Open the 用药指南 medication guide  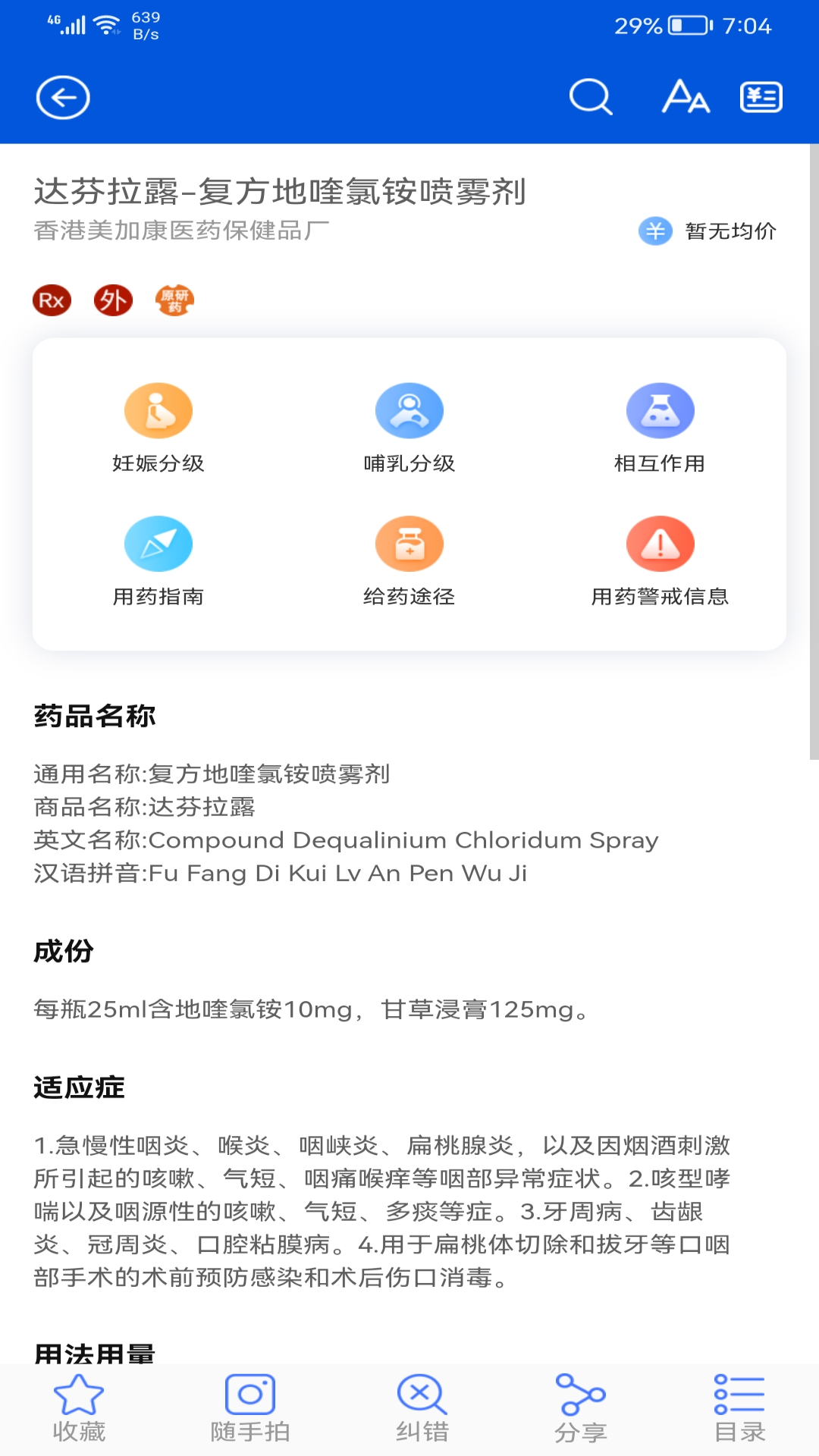157,560
